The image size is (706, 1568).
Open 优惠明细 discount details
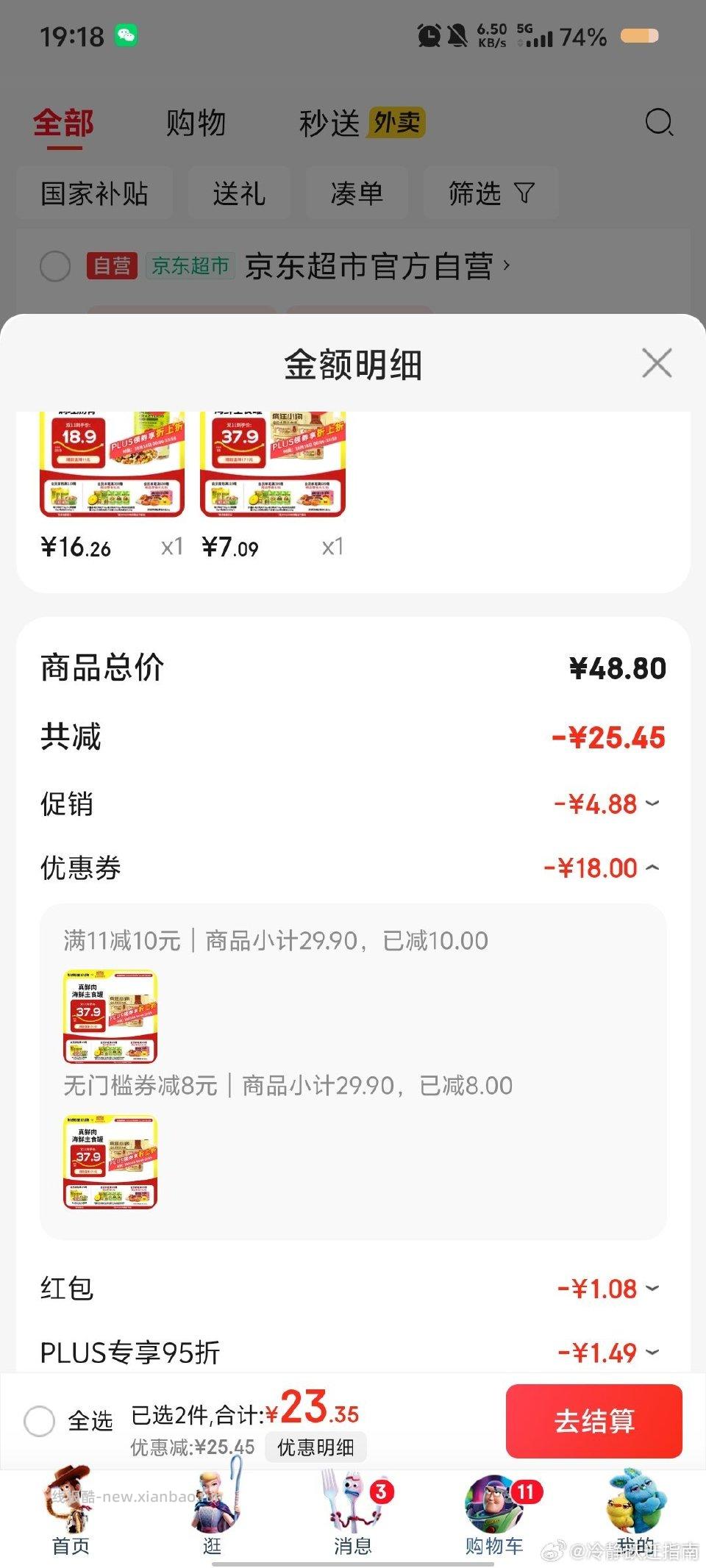point(315,1447)
